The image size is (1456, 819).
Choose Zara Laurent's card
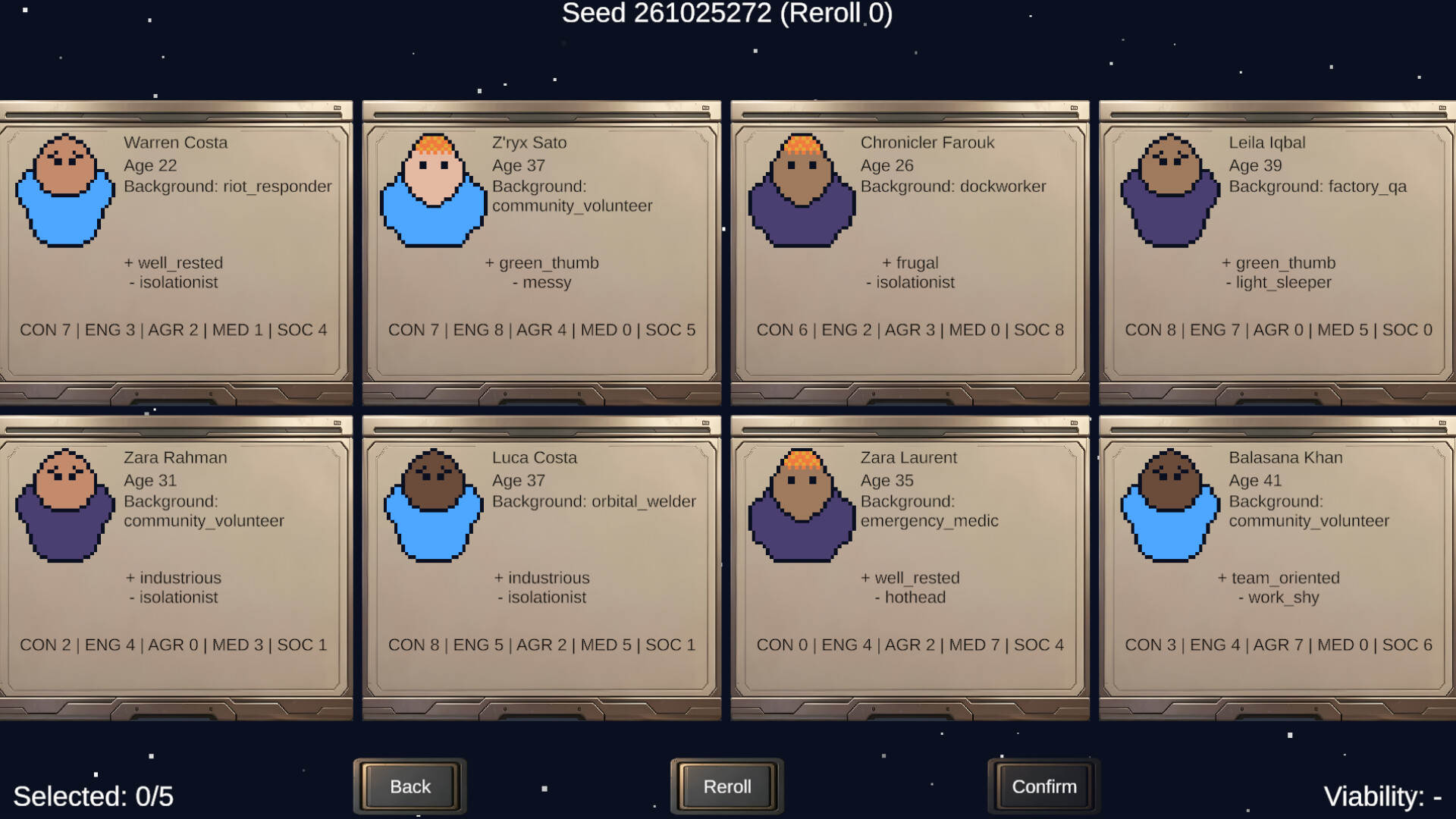(909, 565)
